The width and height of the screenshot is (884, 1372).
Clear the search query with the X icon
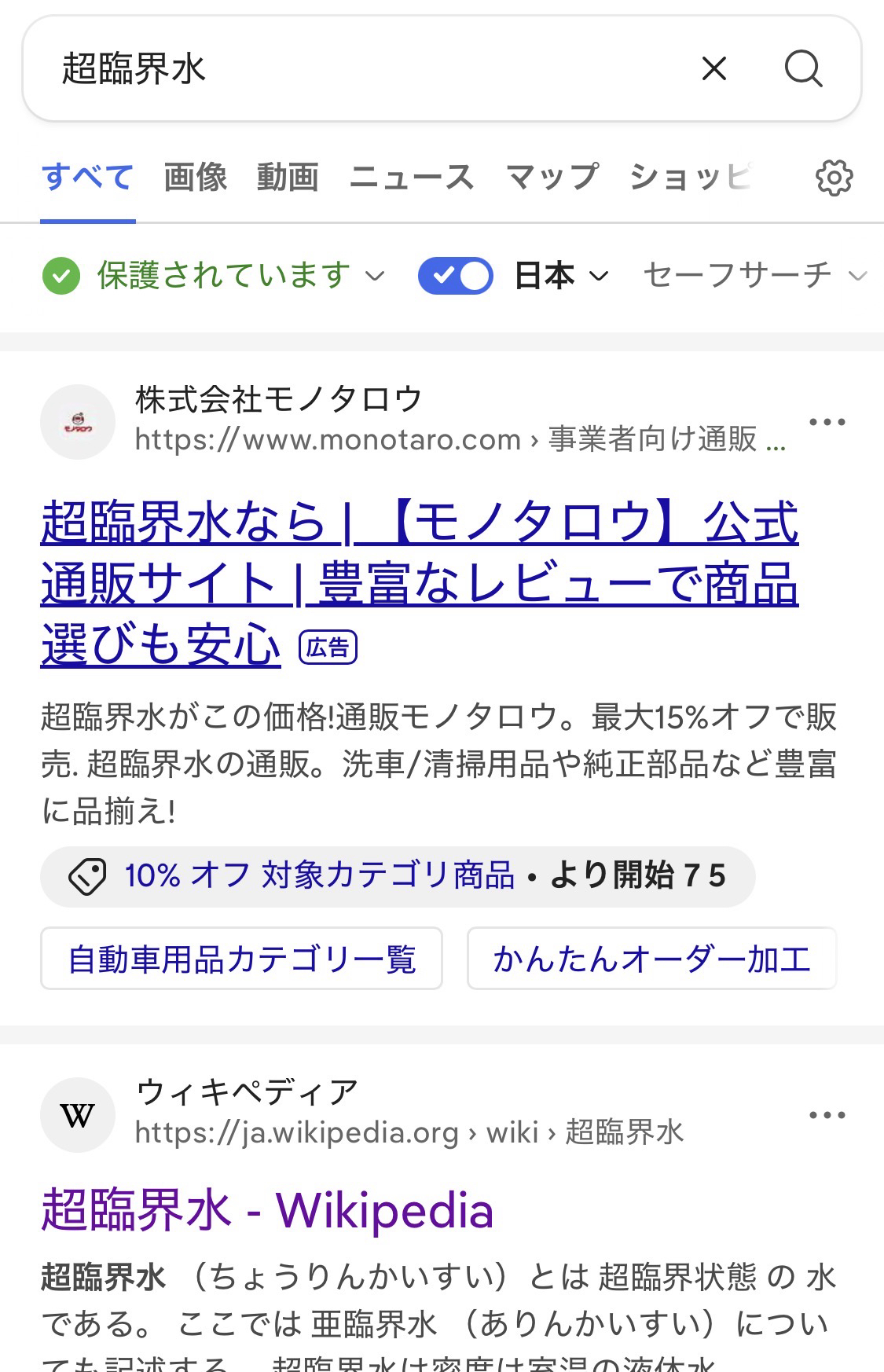pos(713,69)
